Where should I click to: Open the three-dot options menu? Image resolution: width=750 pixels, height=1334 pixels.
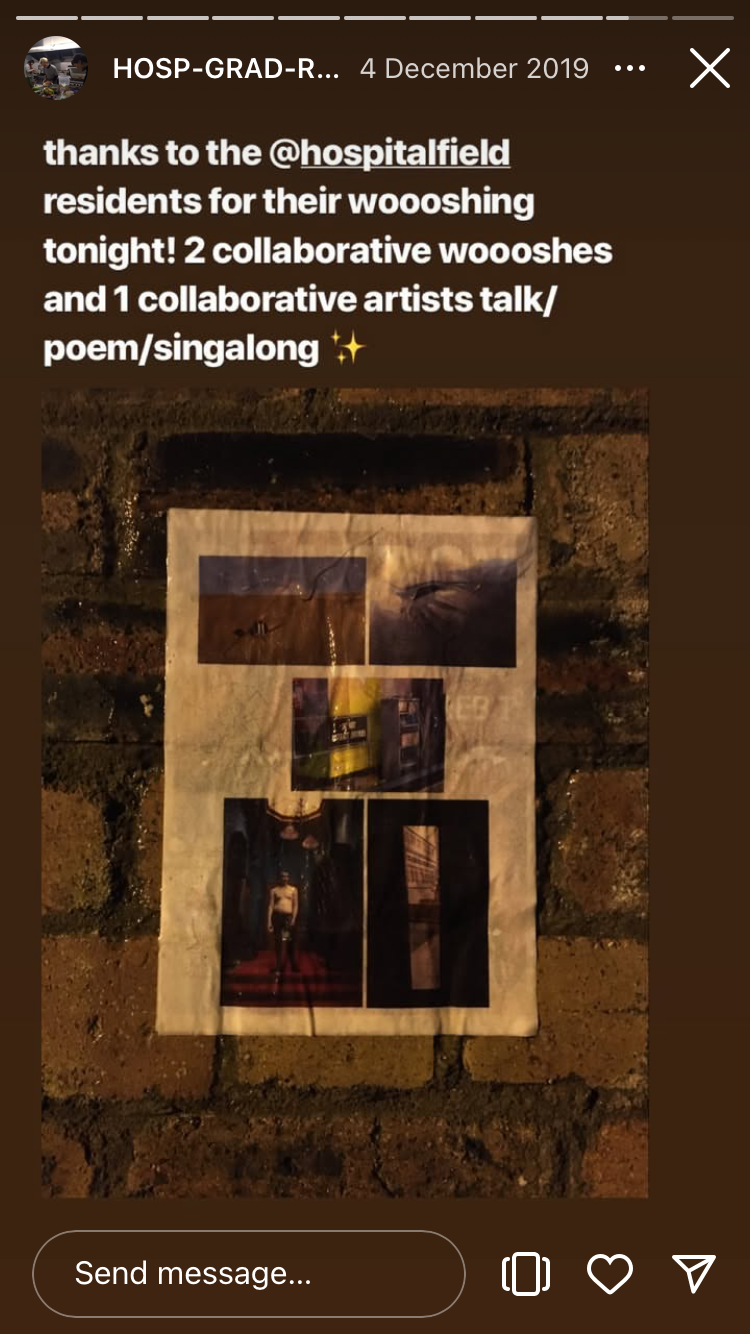pyautogui.click(x=630, y=69)
